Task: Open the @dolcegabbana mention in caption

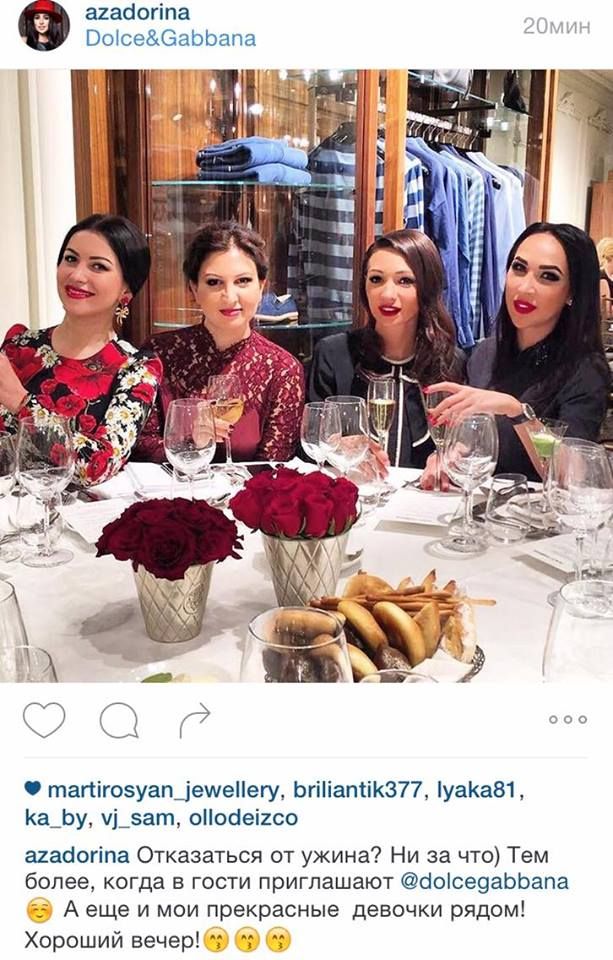Action: (x=484, y=883)
